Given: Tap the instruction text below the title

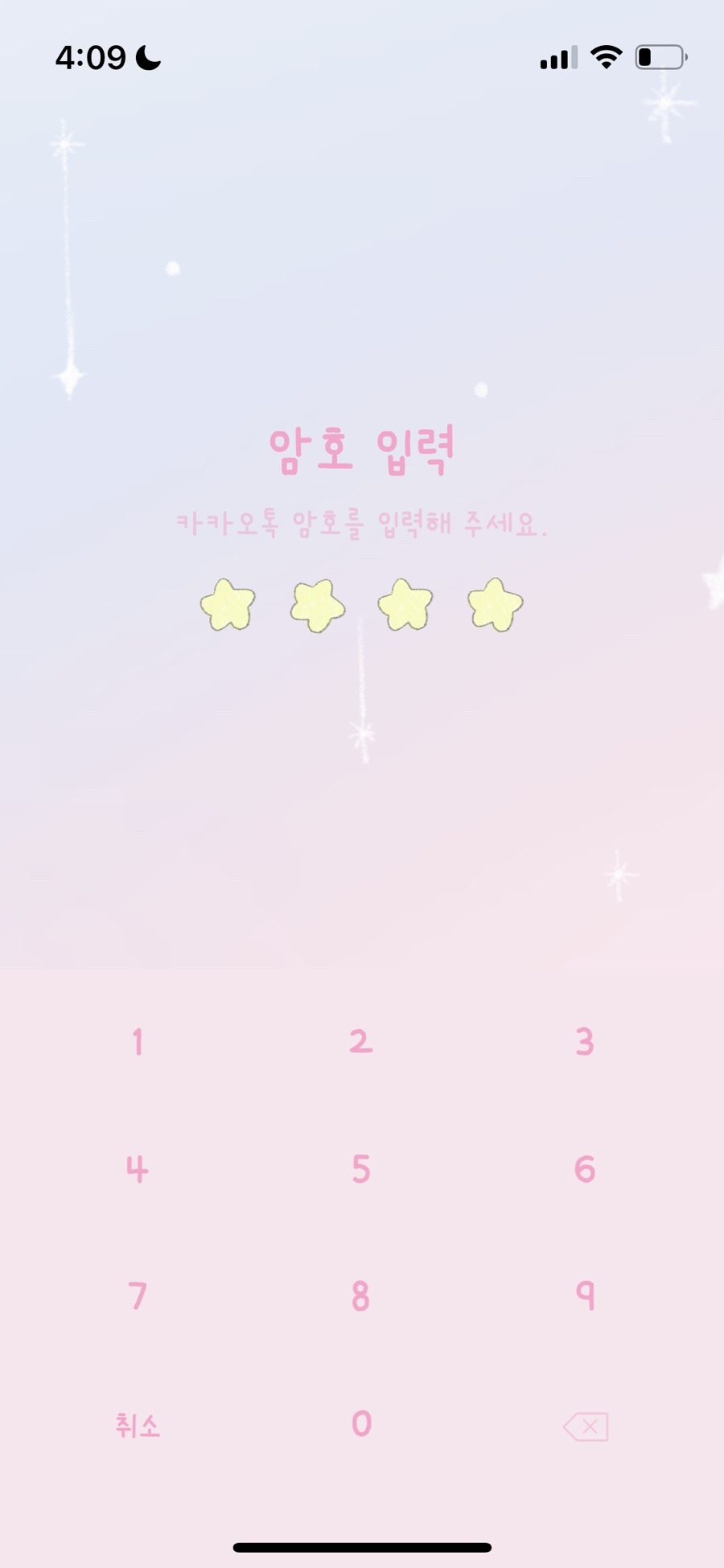Looking at the screenshot, I should (362, 523).
